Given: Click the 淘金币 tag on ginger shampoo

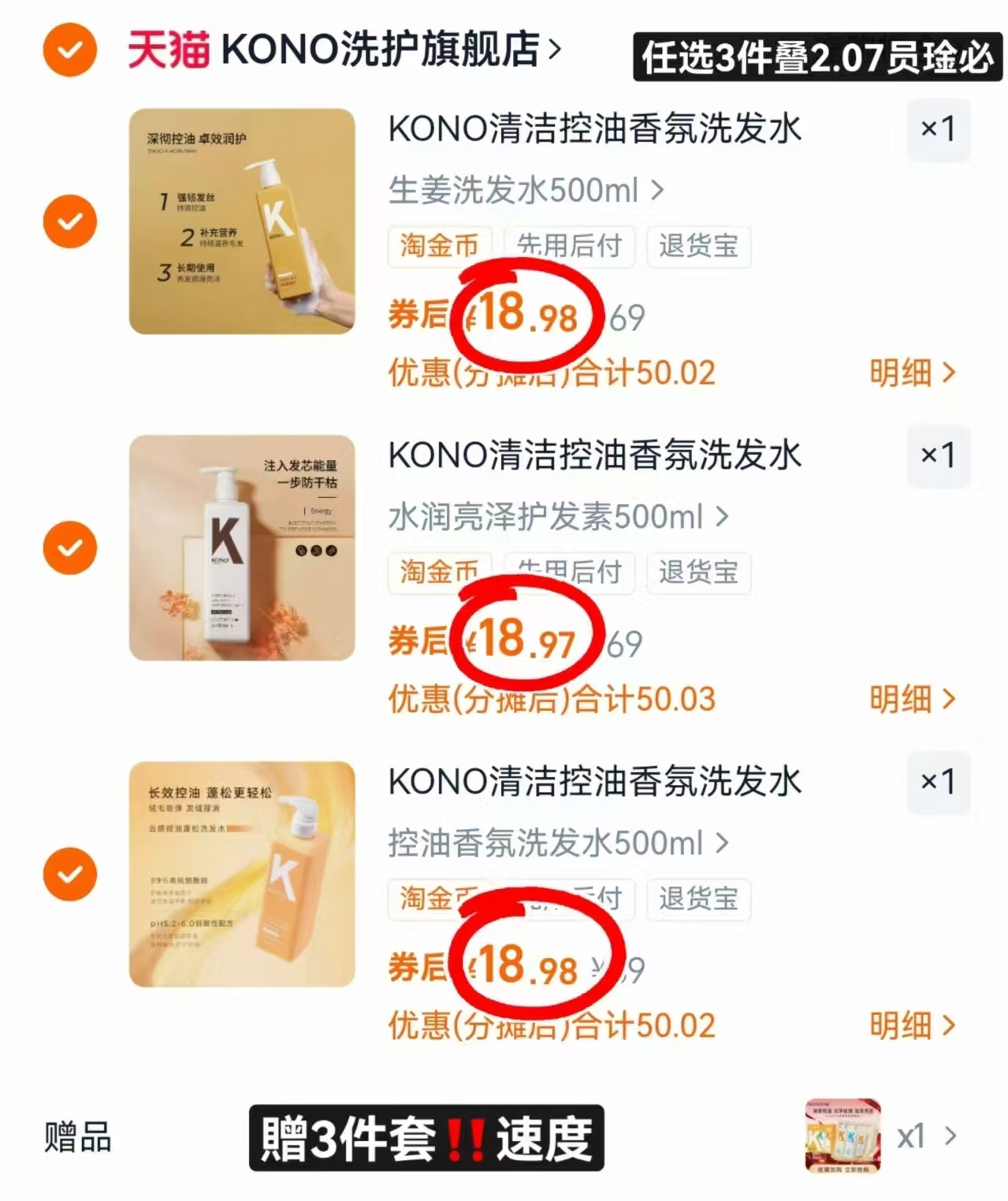Looking at the screenshot, I should click(439, 247).
